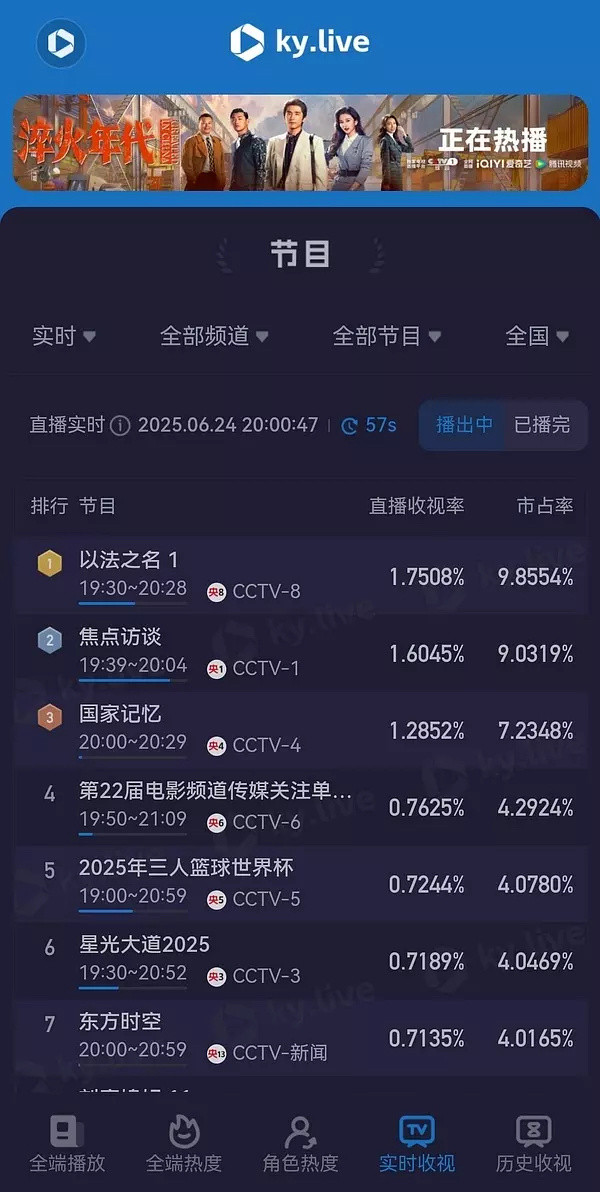Open 国家记忆 on CCTV-4
This screenshot has height=1192, width=600.
tap(300, 728)
